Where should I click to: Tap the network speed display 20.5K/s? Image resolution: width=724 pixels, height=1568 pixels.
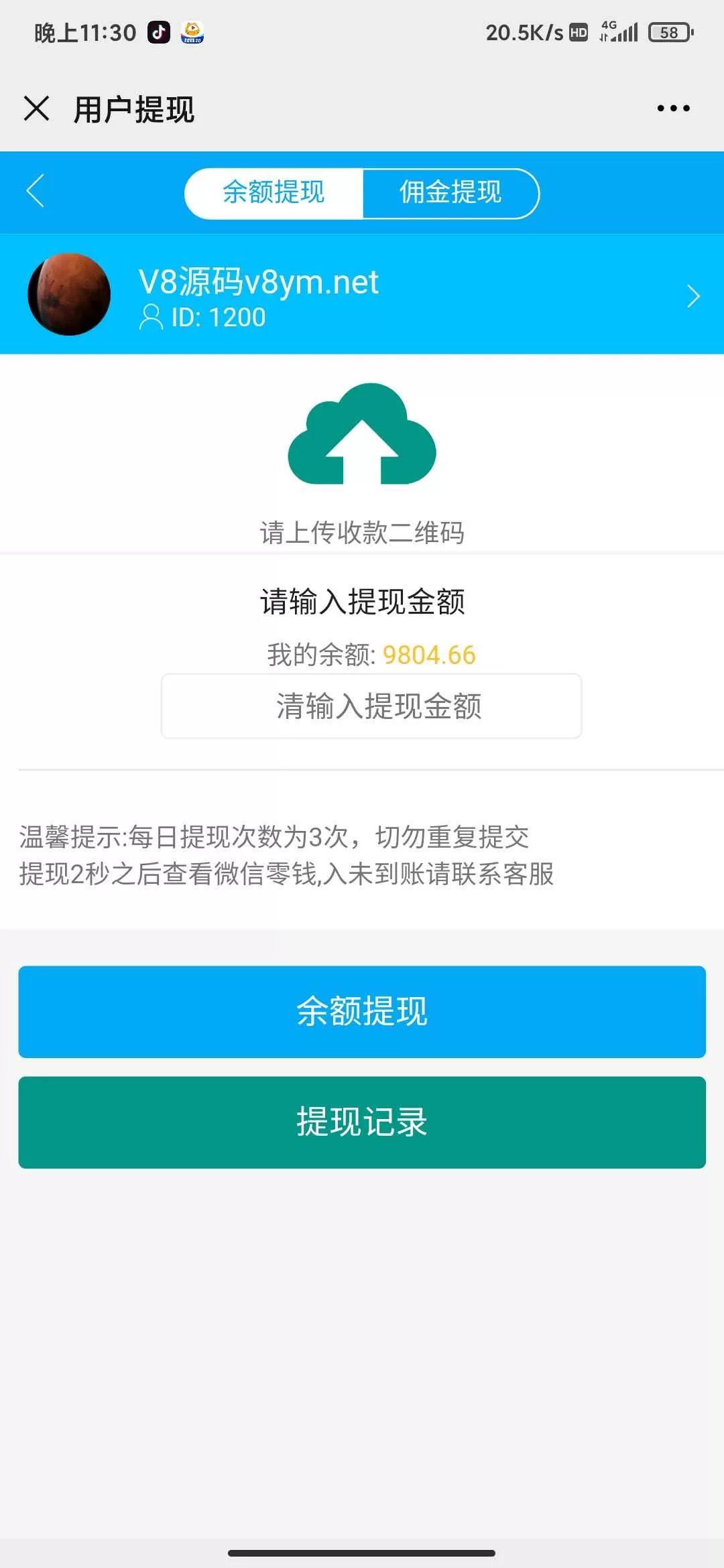(x=524, y=30)
